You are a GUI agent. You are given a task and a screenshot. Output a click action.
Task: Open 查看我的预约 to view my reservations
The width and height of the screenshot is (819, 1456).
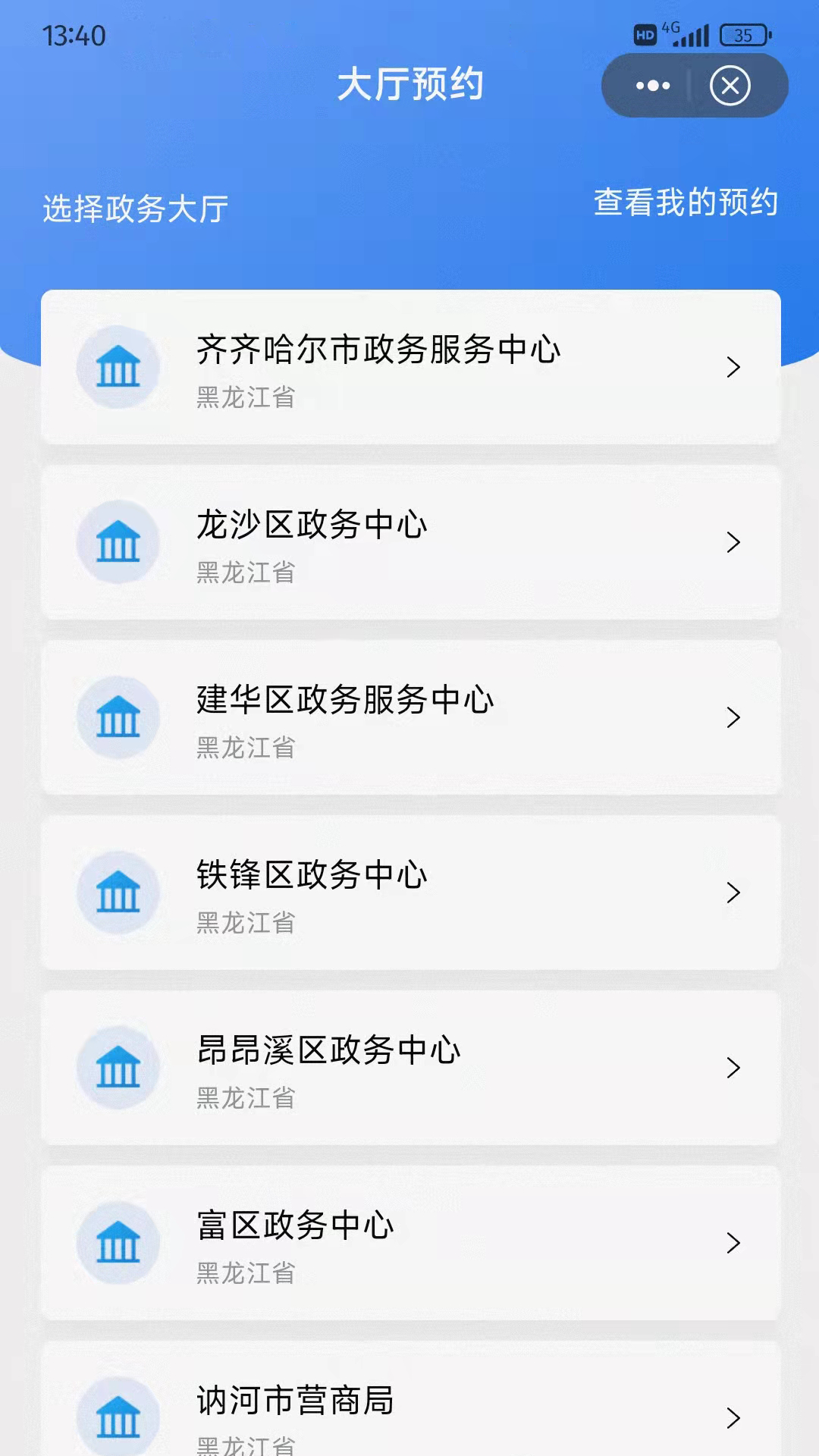[686, 201]
